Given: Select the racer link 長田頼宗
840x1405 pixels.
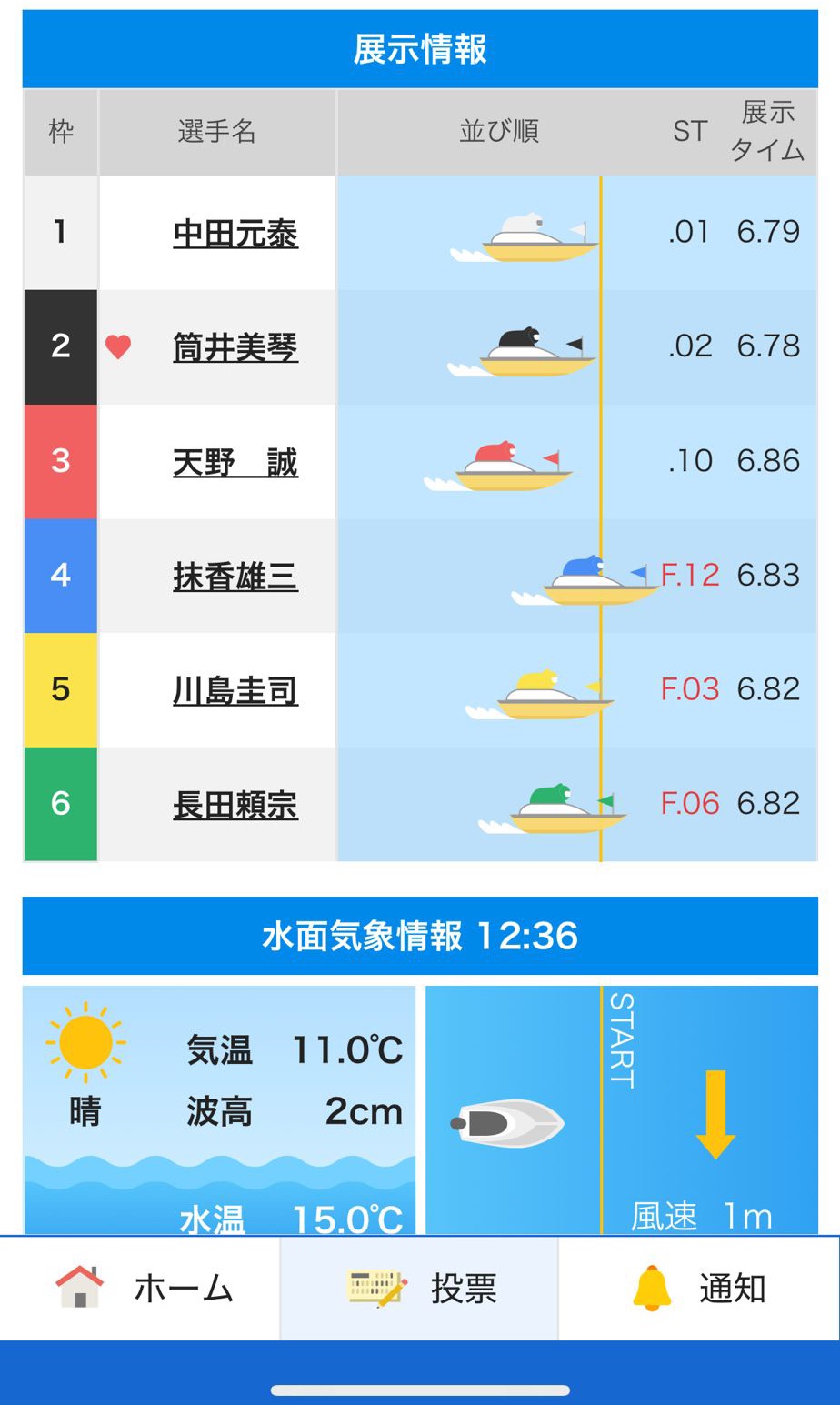Looking at the screenshot, I should pos(235,805).
